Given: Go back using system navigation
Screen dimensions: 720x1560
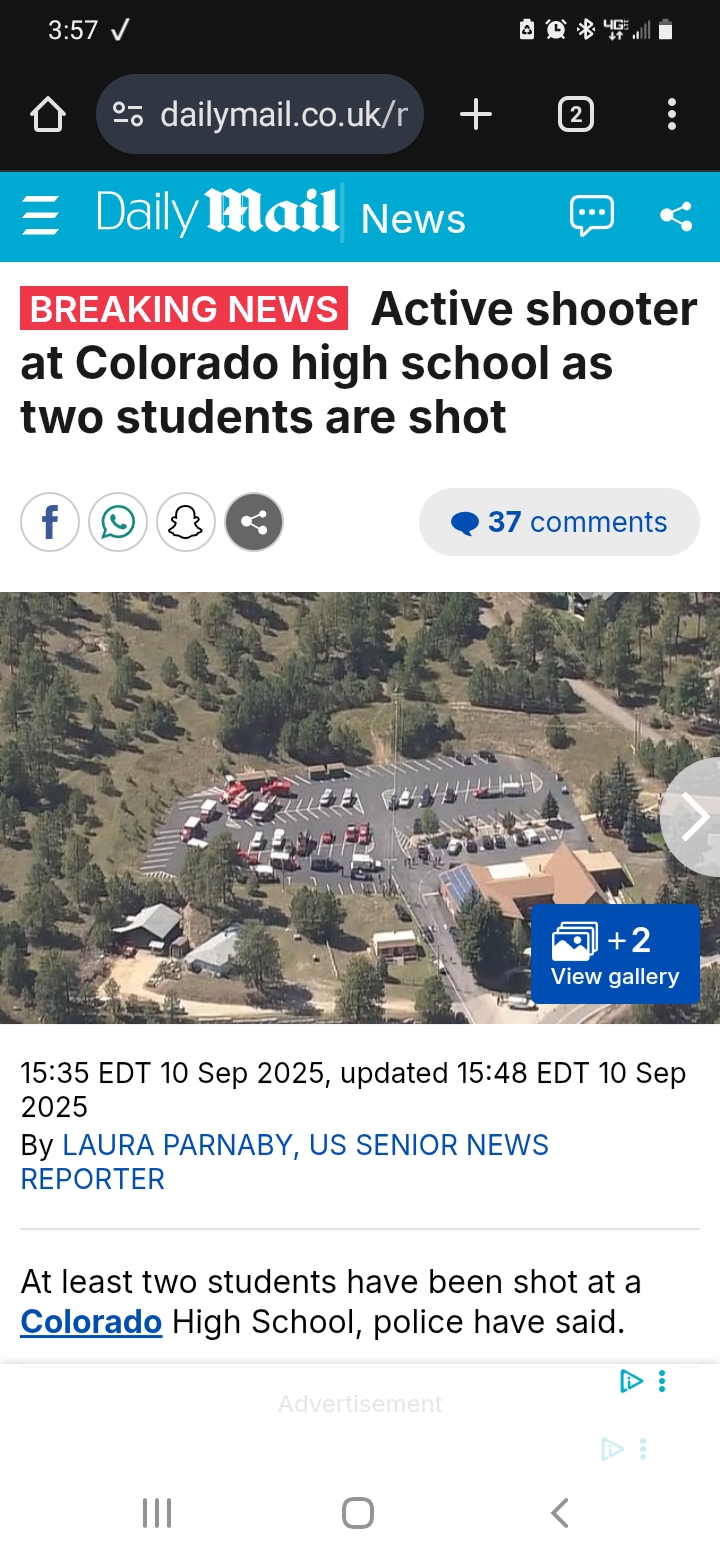Looking at the screenshot, I should coord(560,1513).
